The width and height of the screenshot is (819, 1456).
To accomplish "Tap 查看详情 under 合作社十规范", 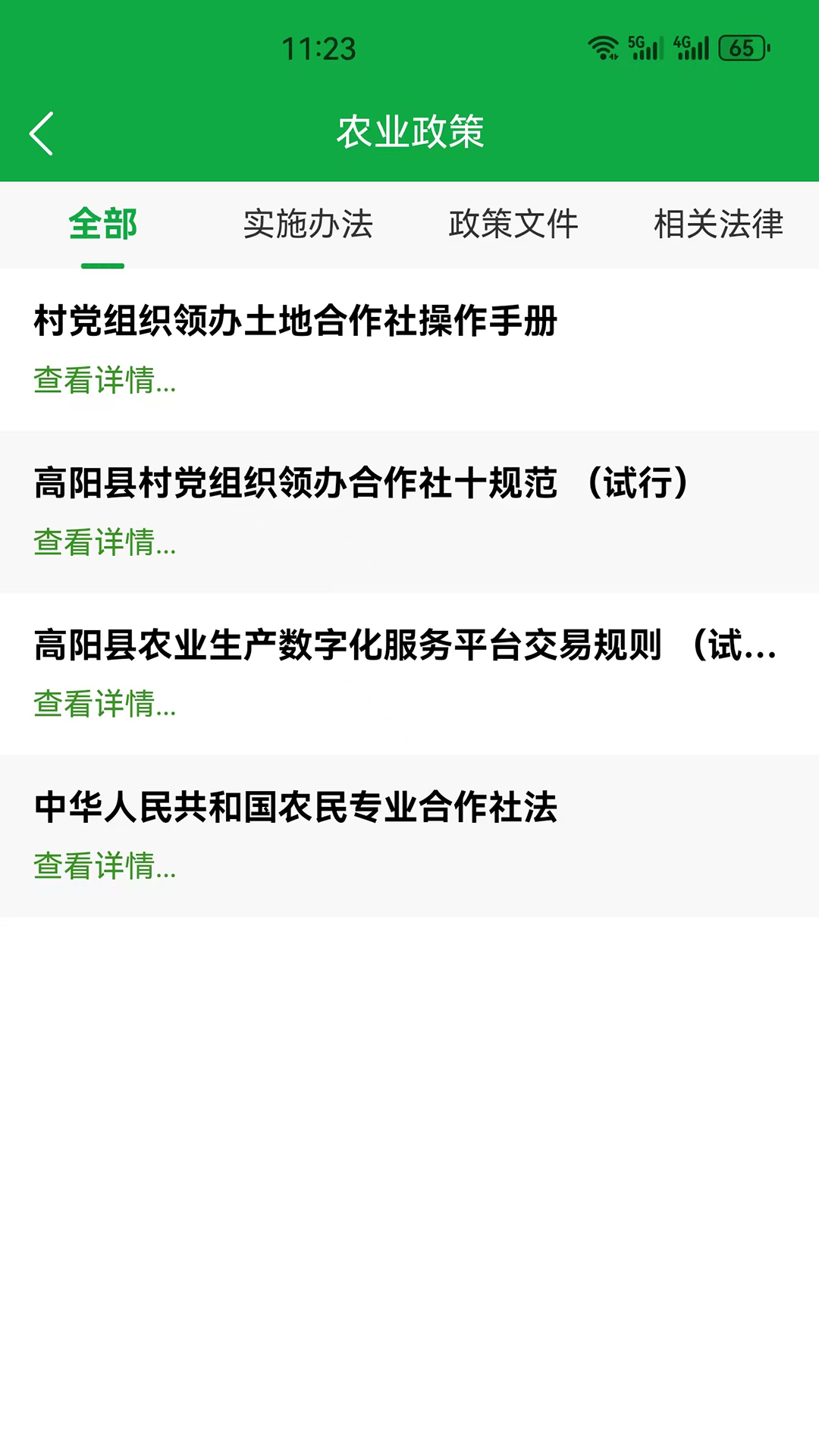I will [103, 544].
